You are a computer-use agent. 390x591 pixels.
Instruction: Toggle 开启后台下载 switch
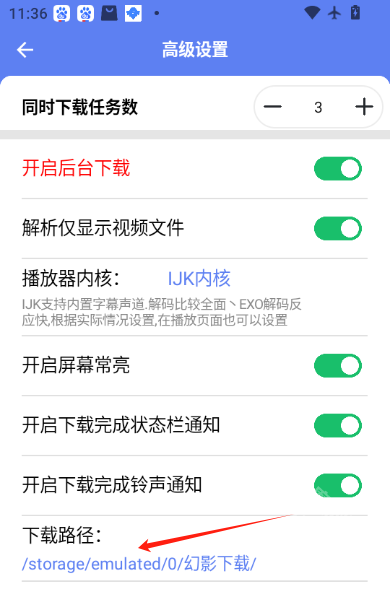coord(338,168)
